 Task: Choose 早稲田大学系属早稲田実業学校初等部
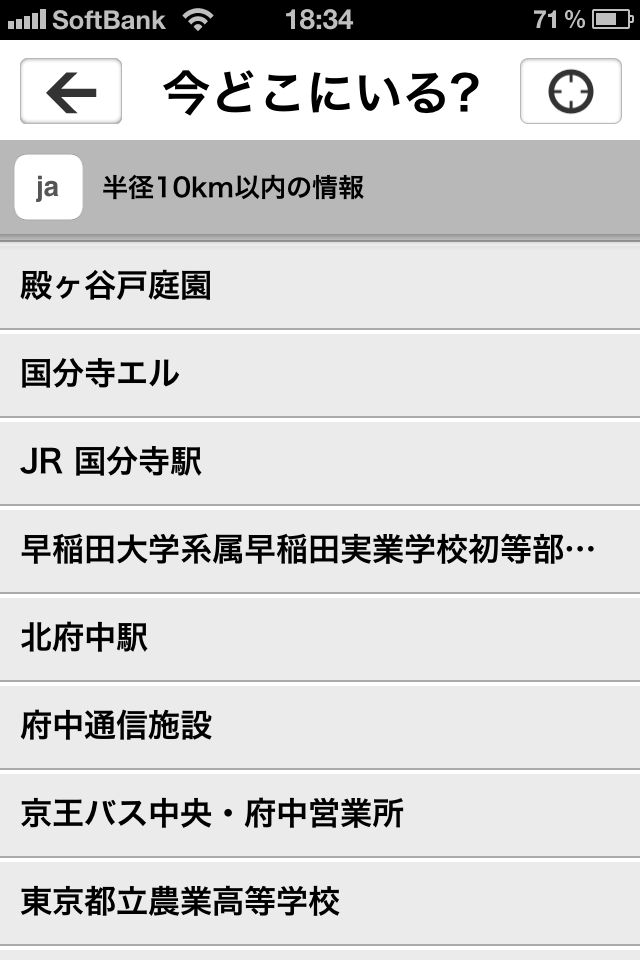[320, 550]
